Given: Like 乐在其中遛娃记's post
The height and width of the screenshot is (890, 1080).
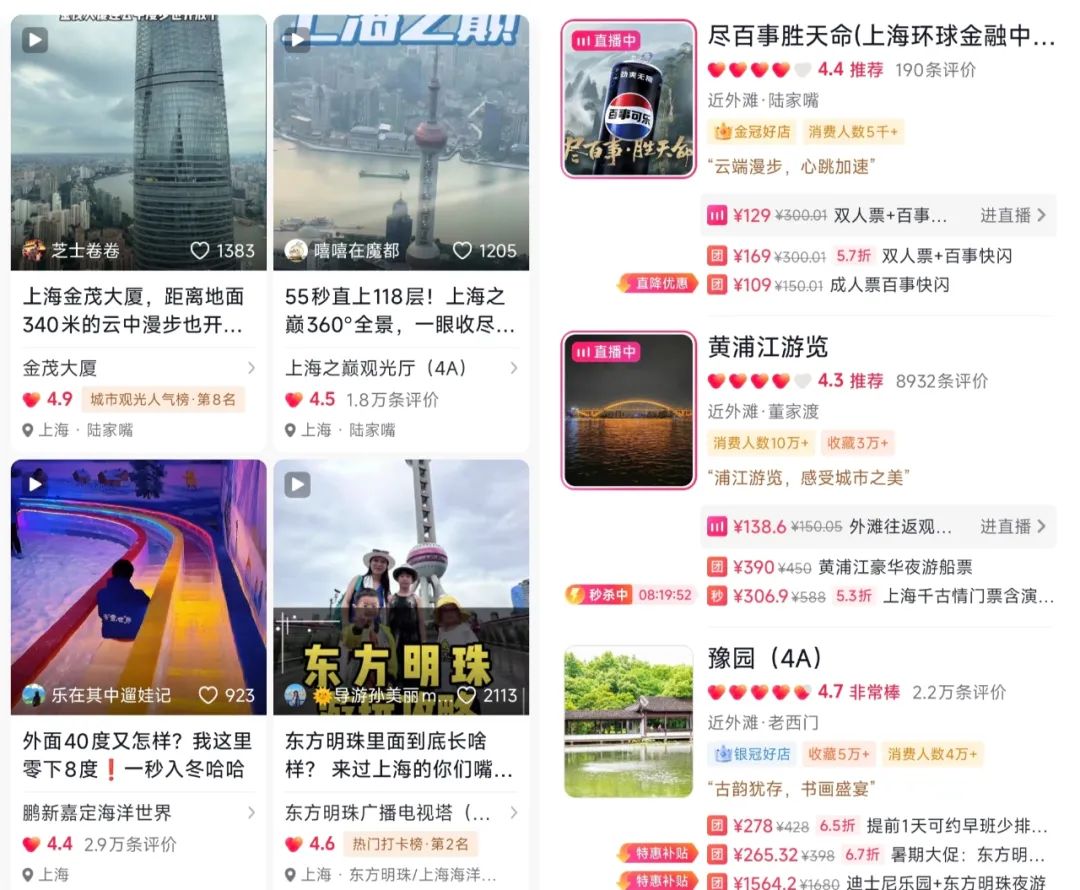Looking at the screenshot, I should 209,695.
